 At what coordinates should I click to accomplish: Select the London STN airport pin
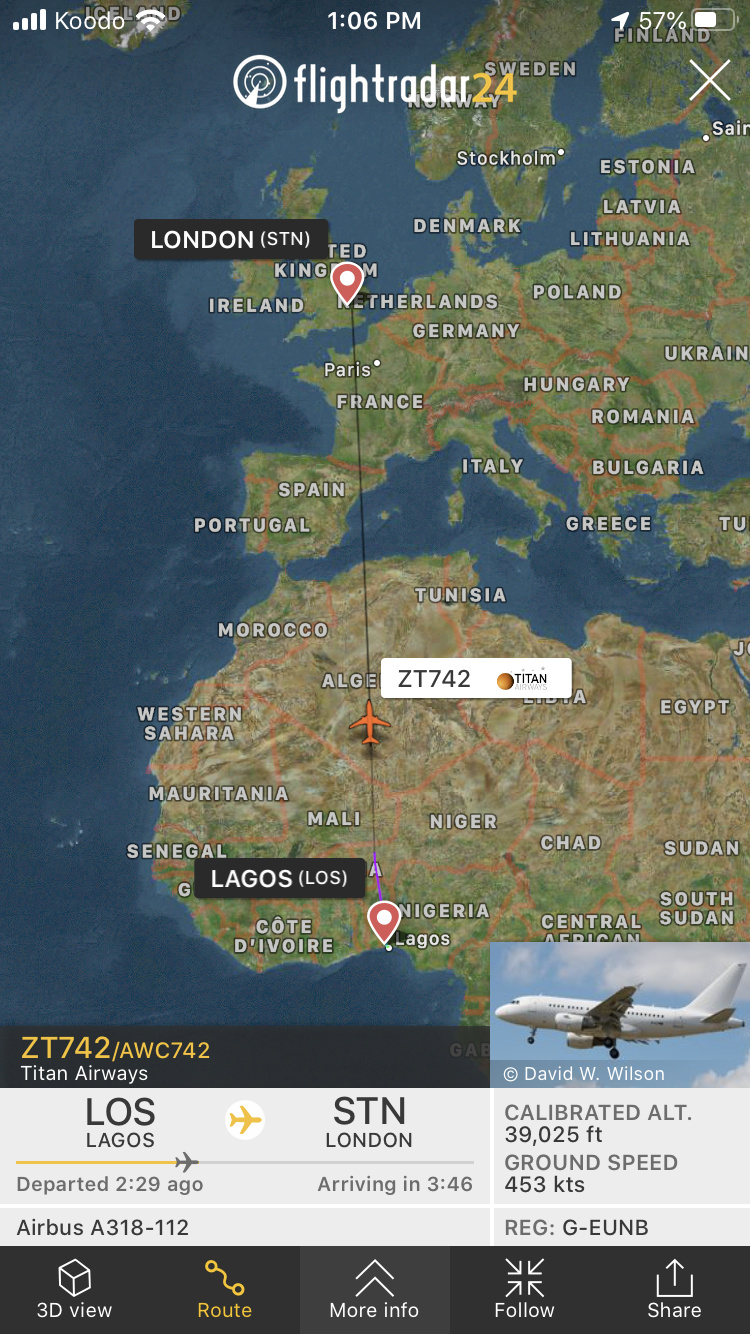(347, 281)
